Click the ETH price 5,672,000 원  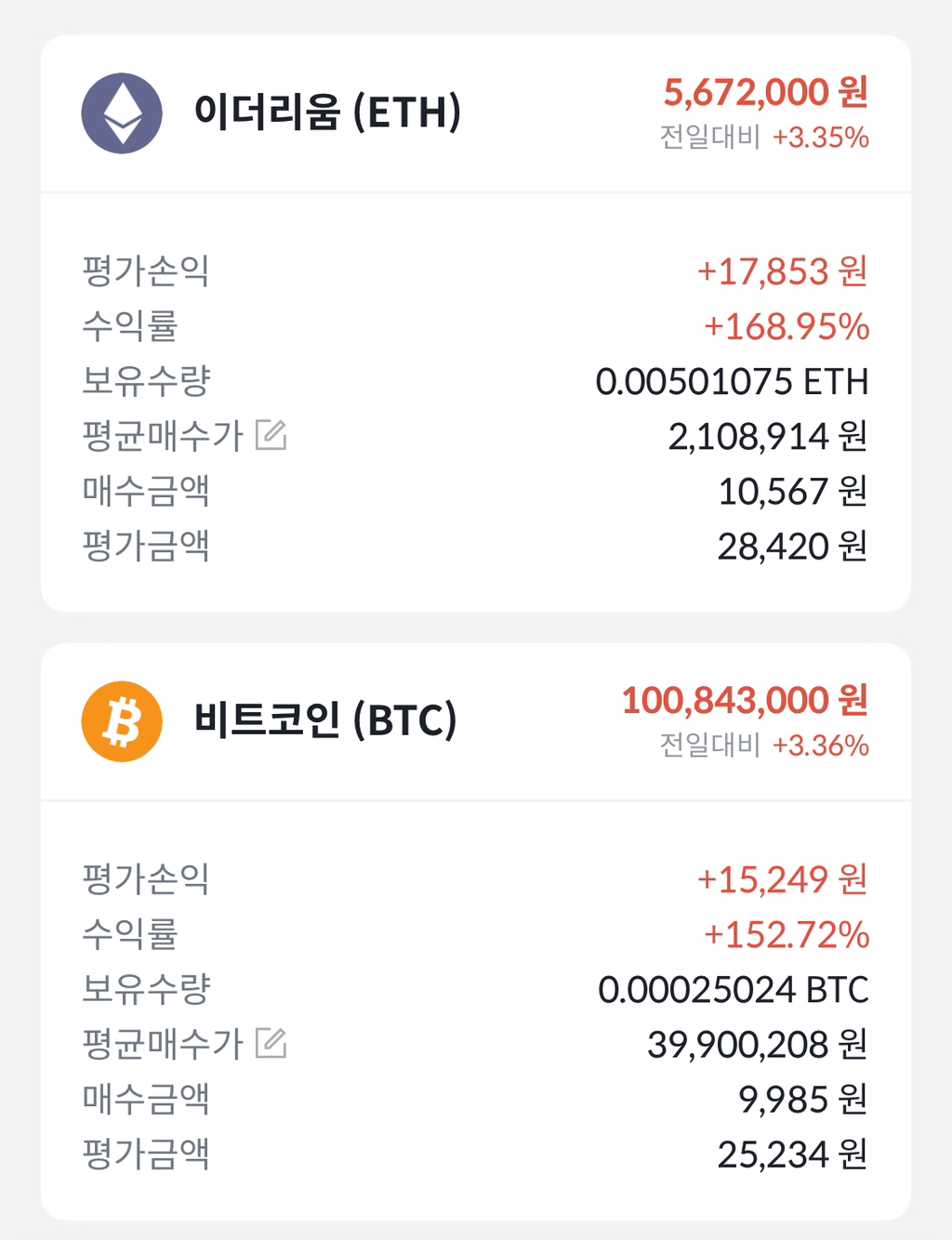click(765, 92)
